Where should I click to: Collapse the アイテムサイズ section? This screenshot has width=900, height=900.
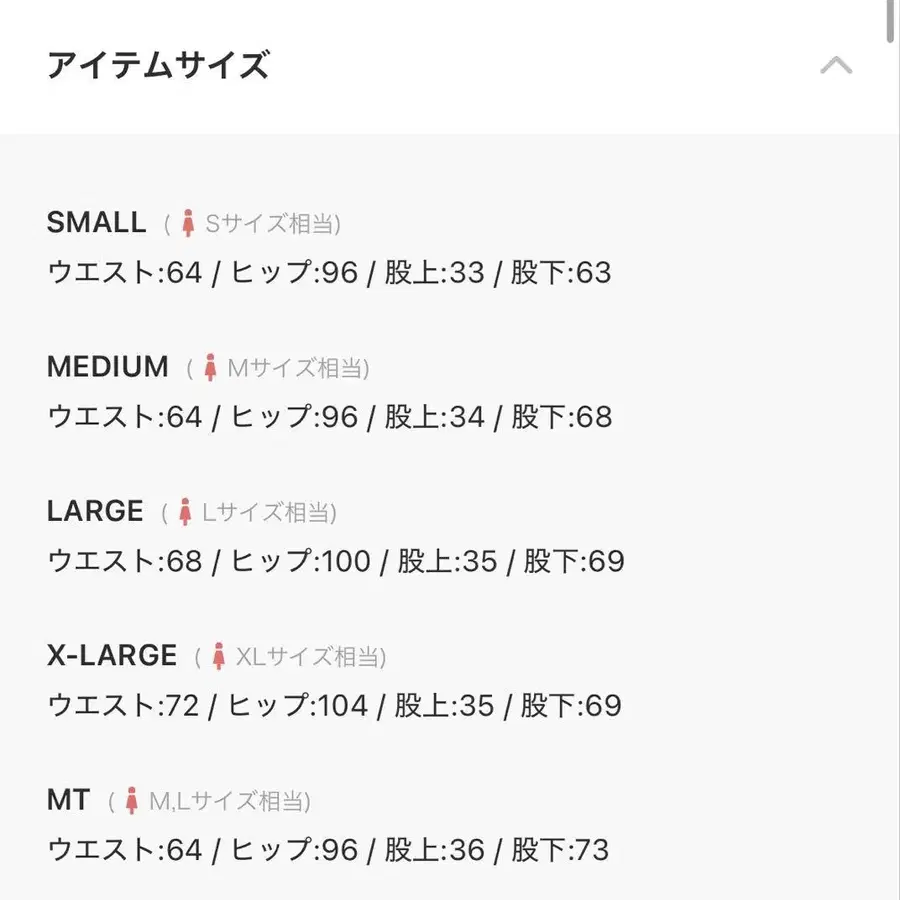tap(836, 66)
